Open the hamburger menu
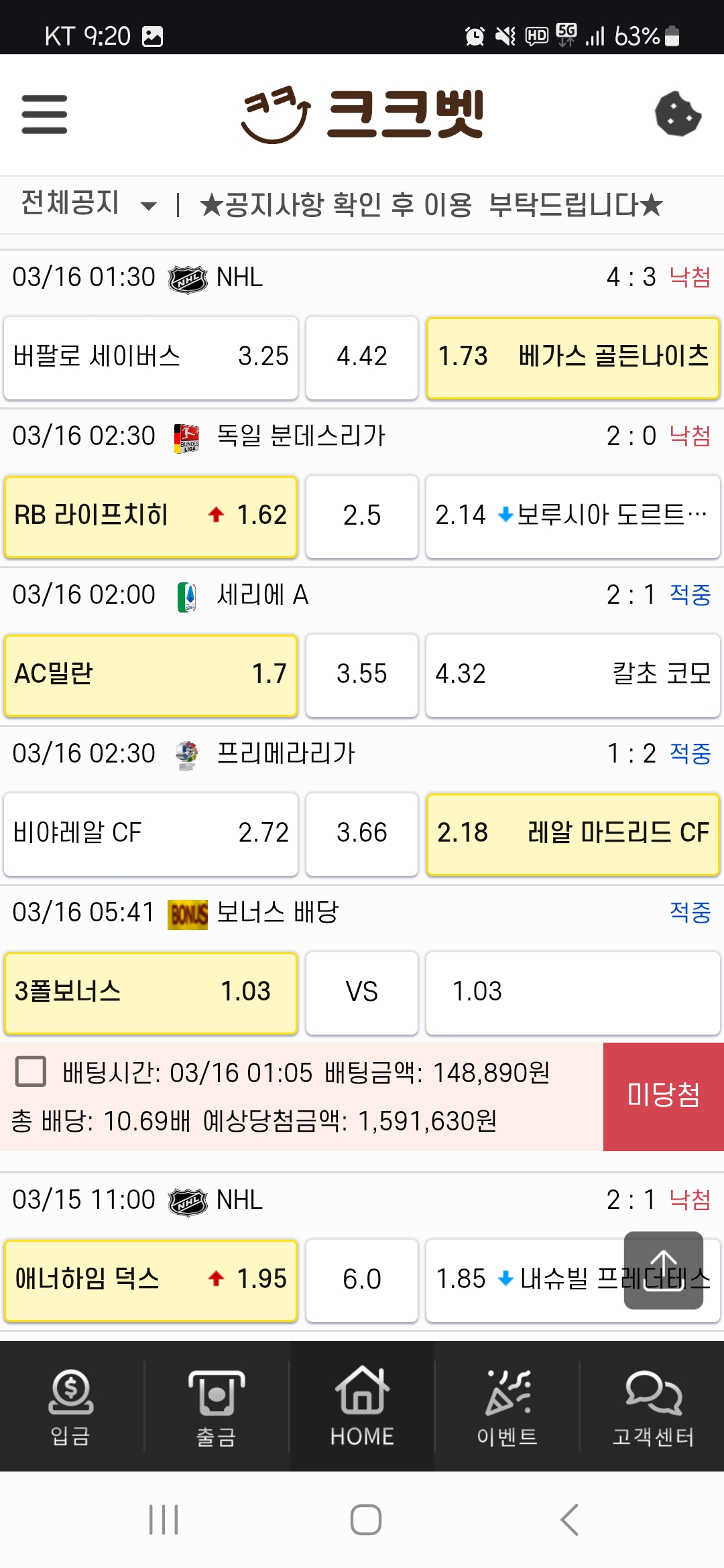724x1568 pixels. click(44, 114)
